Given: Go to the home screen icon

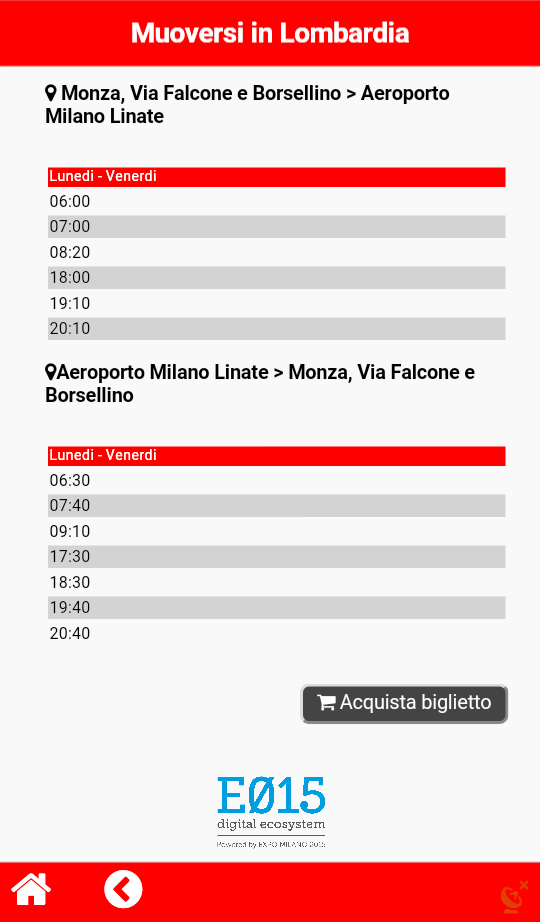Looking at the screenshot, I should (x=31, y=889).
